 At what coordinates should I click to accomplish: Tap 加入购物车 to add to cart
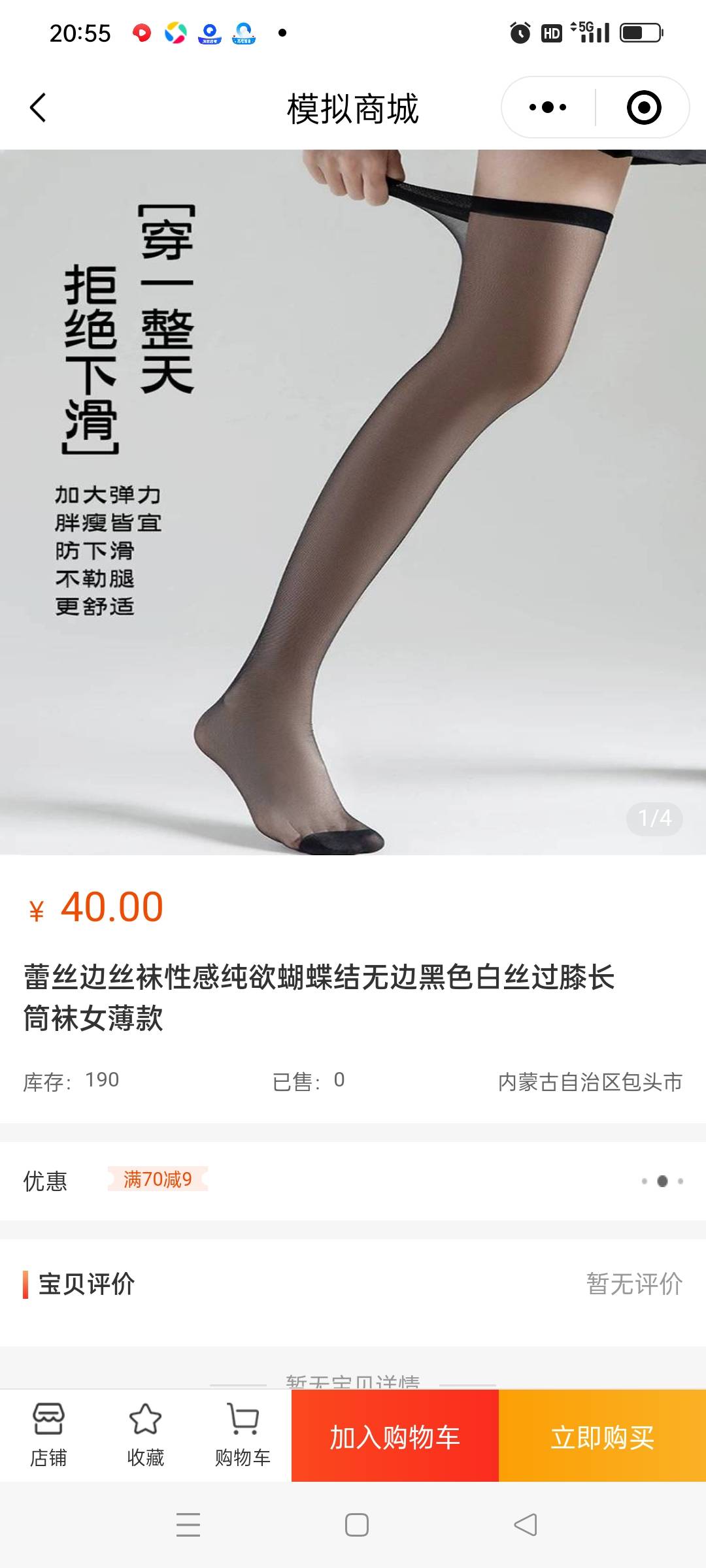[x=395, y=1437]
